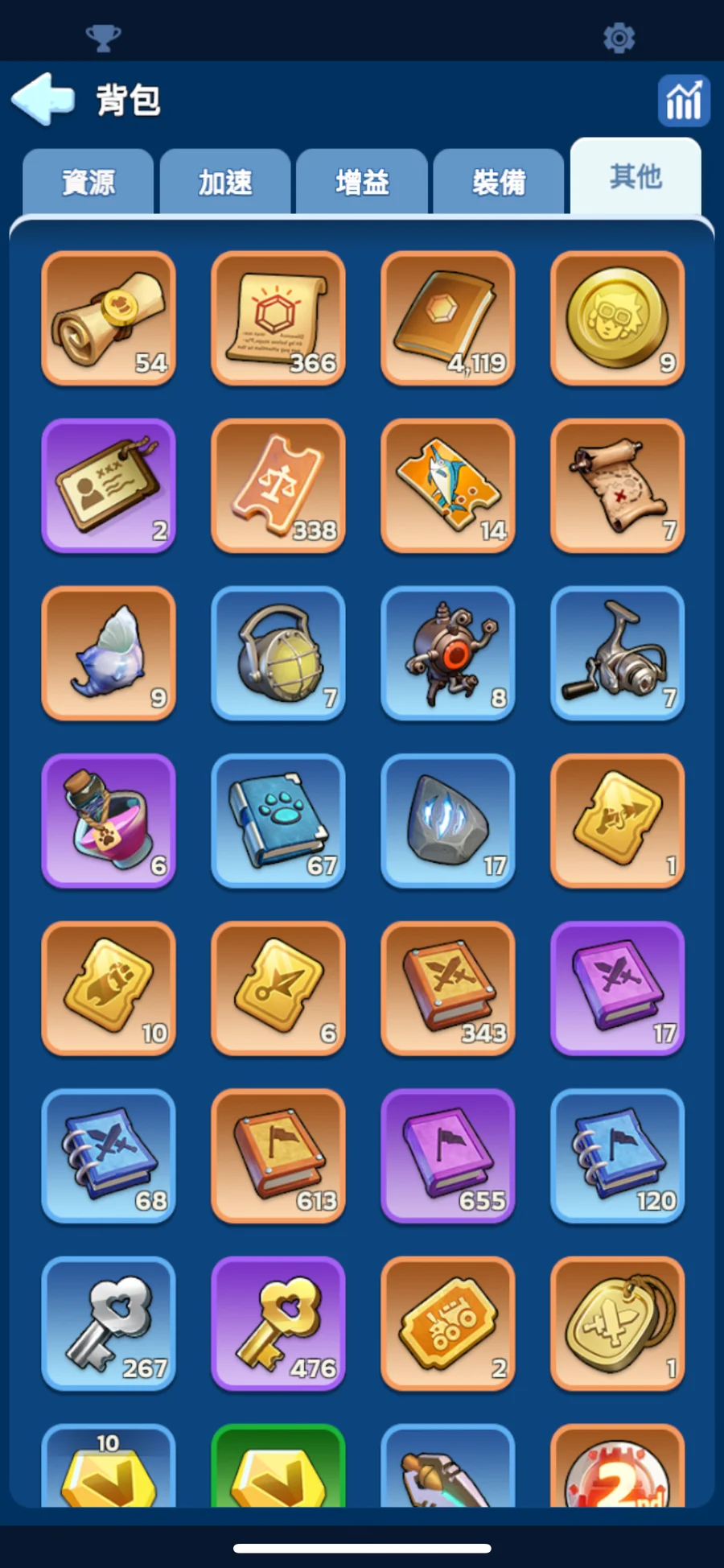Viewport: 724px width, 1568px height.
Task: Tap the purple flag book with 655
Action: [448, 1155]
